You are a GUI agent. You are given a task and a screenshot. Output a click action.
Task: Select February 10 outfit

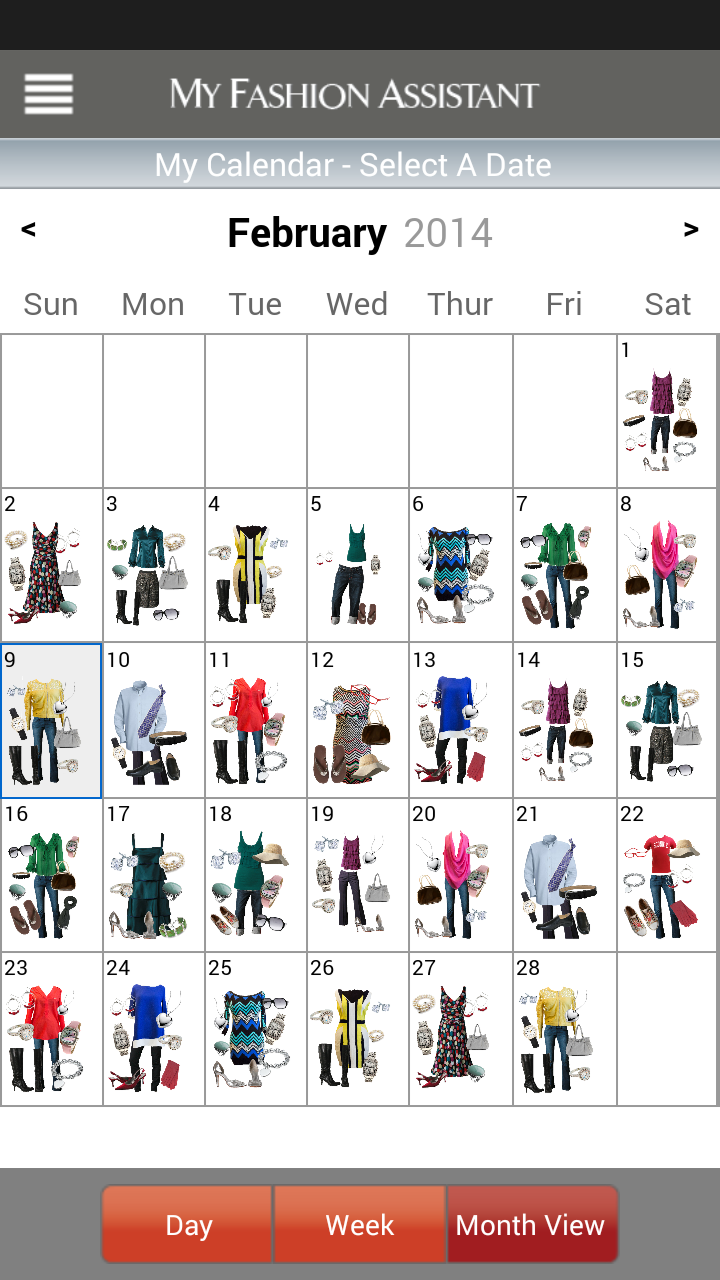point(154,720)
